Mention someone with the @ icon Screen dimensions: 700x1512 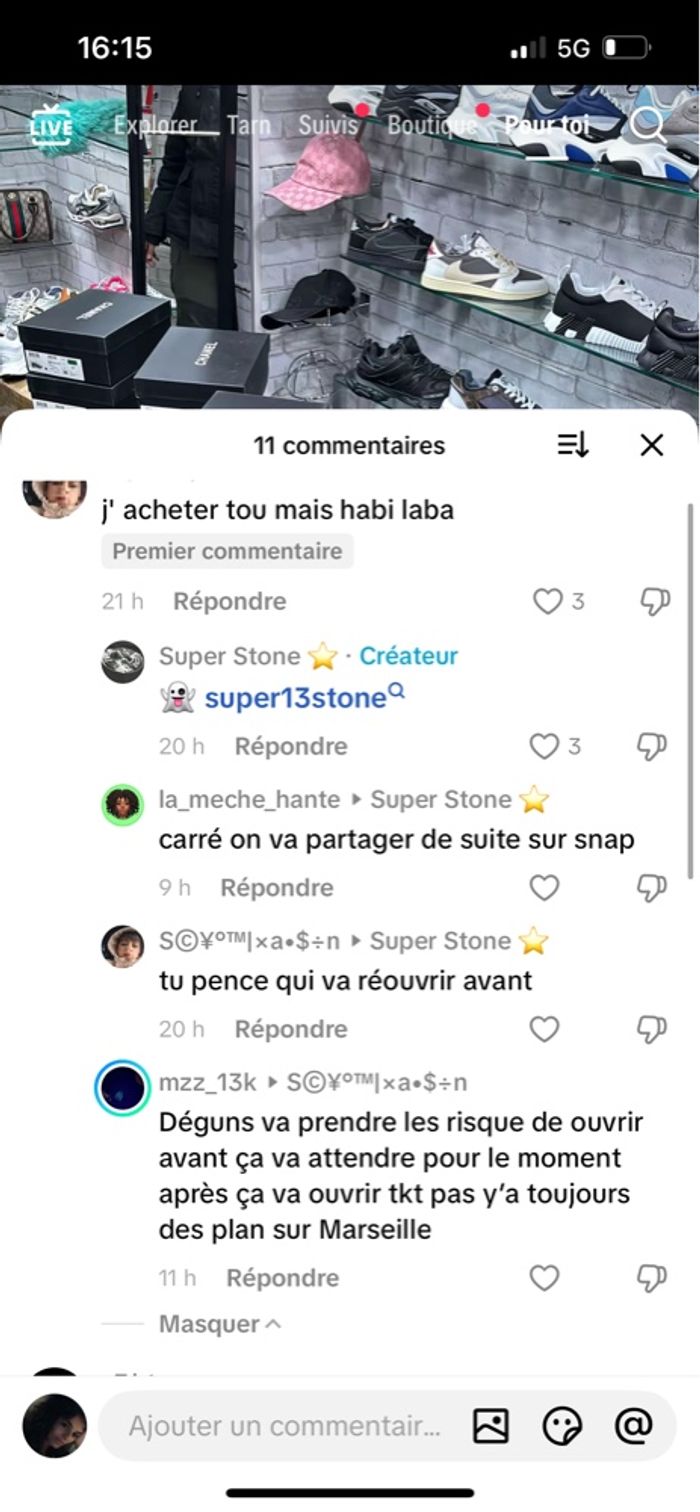pos(633,1426)
